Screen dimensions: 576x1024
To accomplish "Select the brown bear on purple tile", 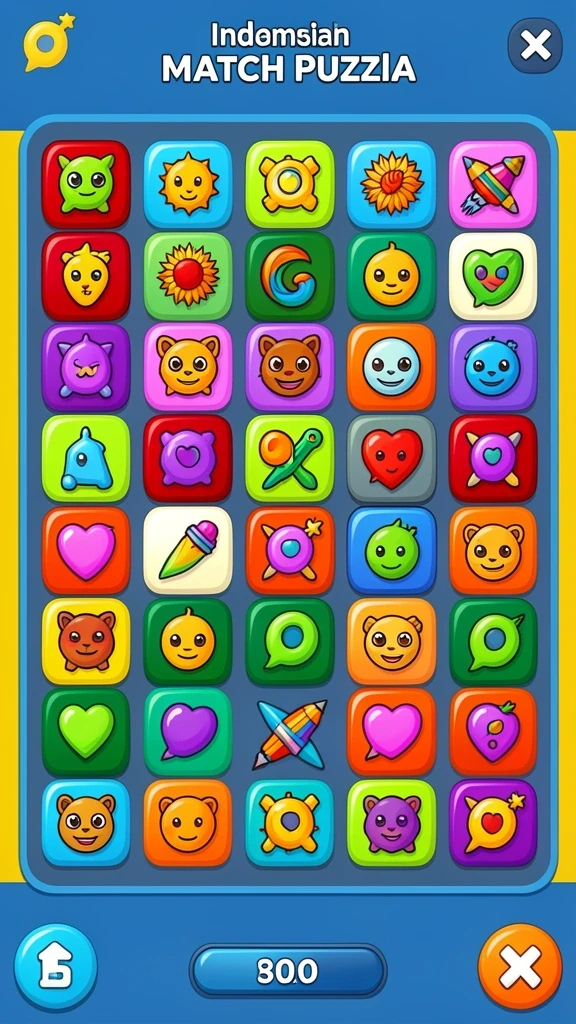I will tap(289, 368).
